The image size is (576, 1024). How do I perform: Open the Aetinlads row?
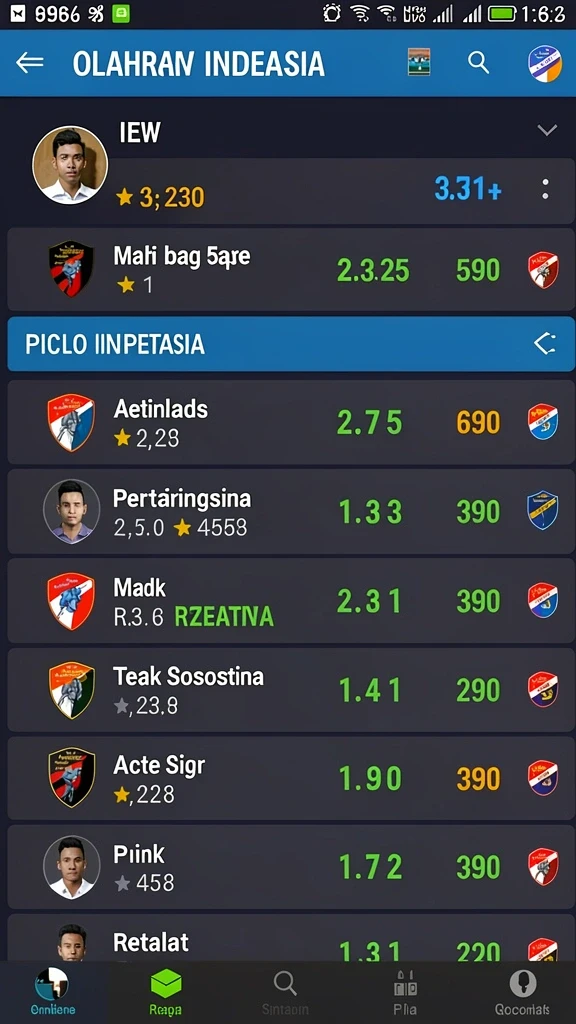click(x=291, y=422)
